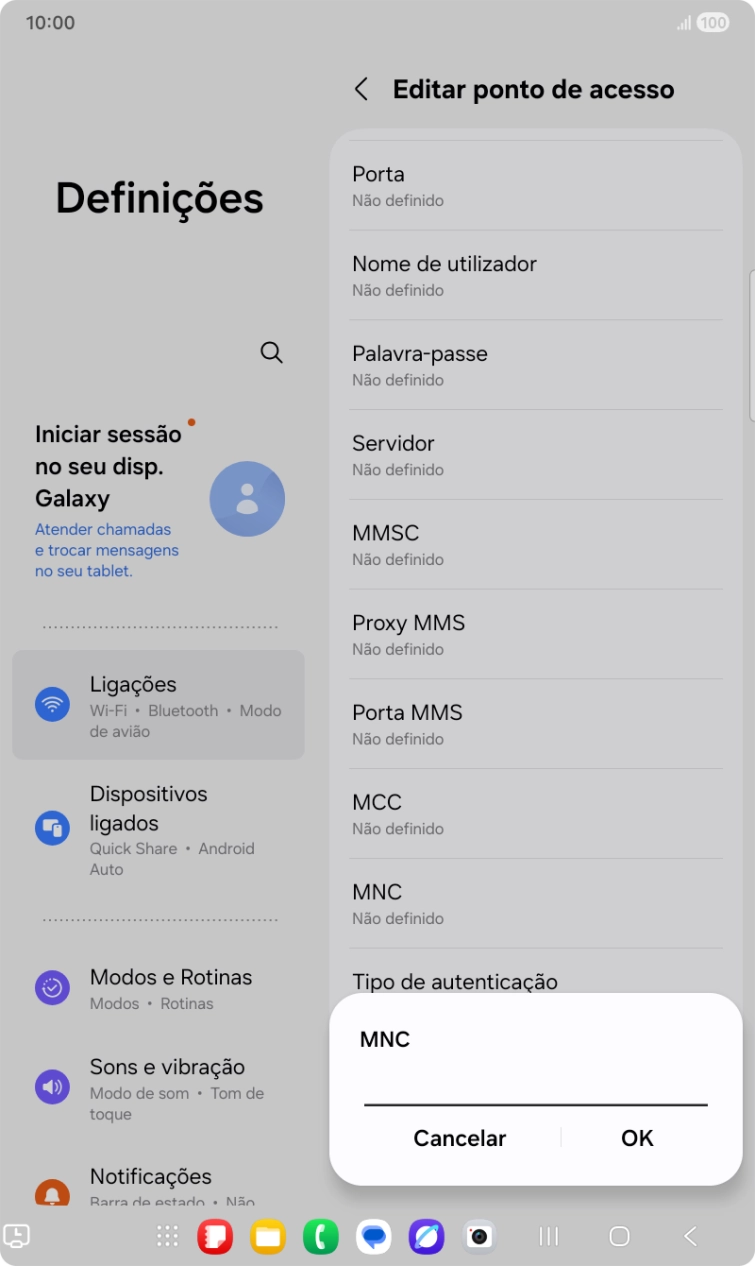This screenshot has height=1266, width=755.
Task: Tap the MNC text input field
Action: pos(535,1095)
